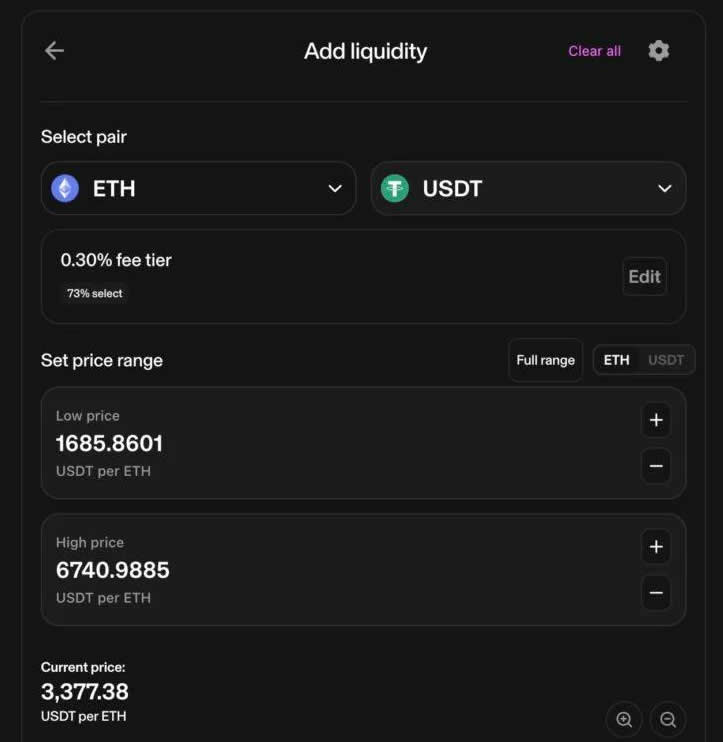Viewport: 723px width, 742px height.
Task: Open the ETH token dropdown
Action: (198, 188)
